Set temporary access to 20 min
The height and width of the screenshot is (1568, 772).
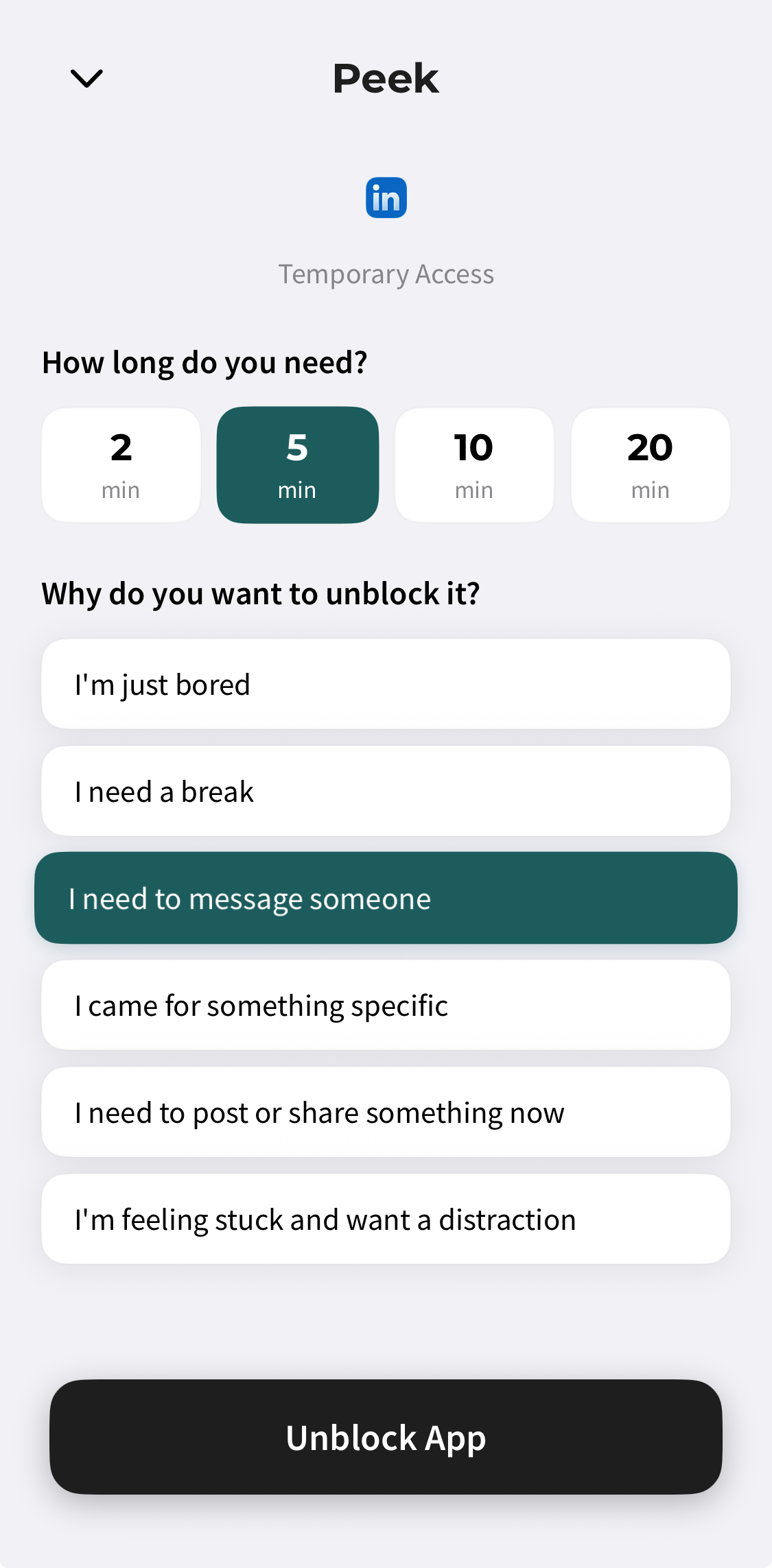point(650,465)
